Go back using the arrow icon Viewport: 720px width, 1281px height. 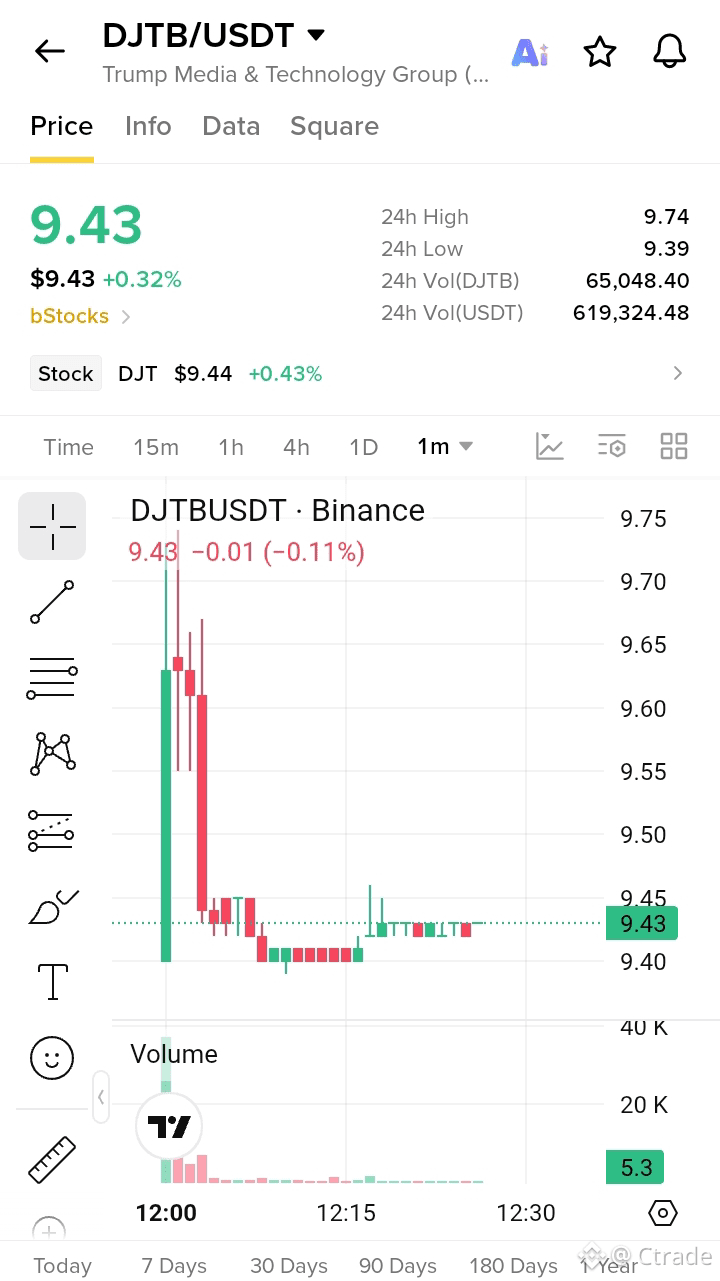click(49, 51)
